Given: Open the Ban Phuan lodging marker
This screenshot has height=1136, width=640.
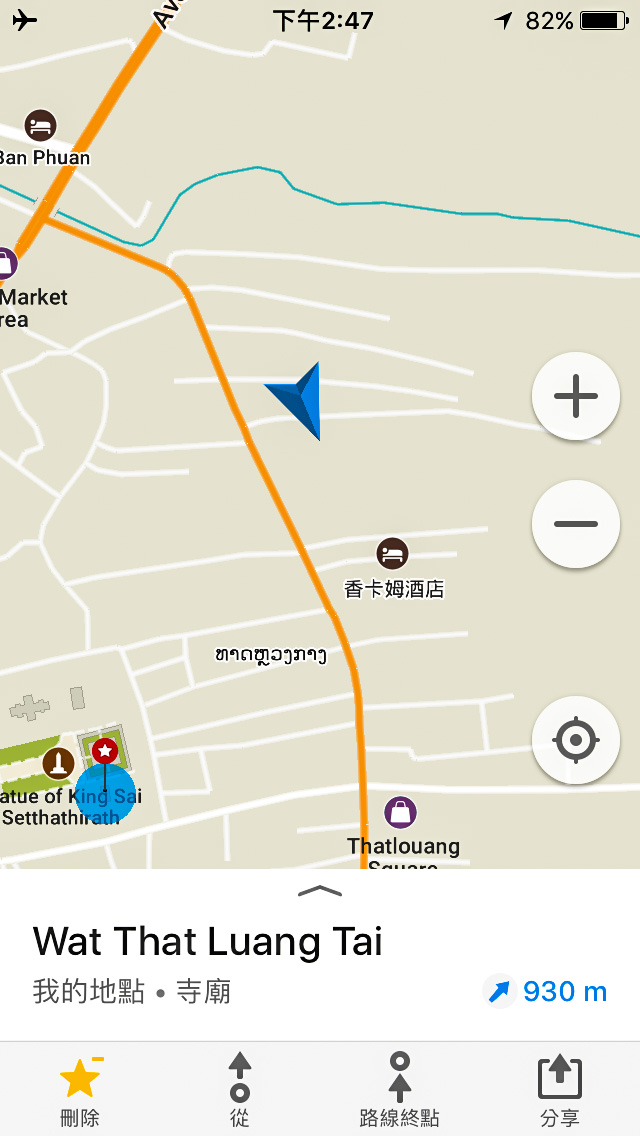Looking at the screenshot, I should coord(40,126).
